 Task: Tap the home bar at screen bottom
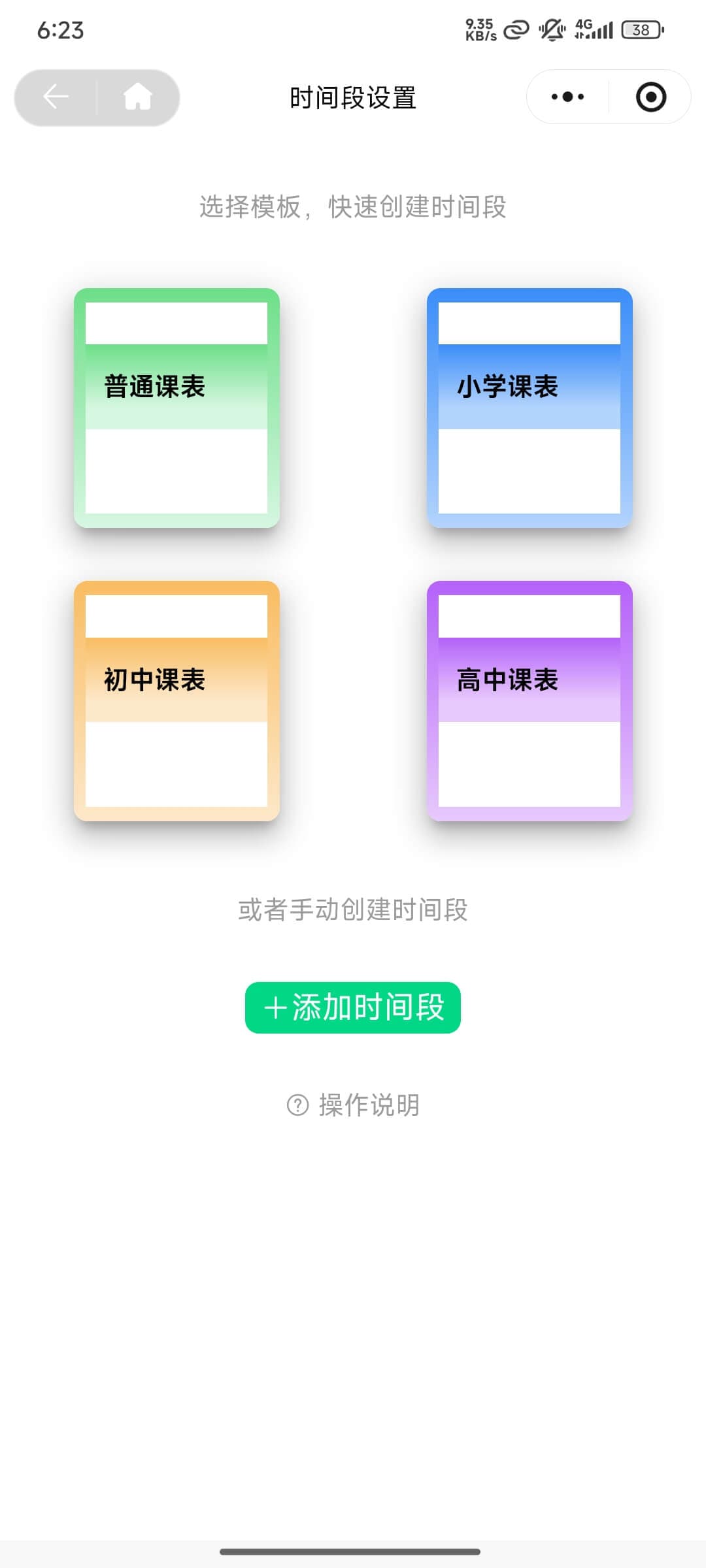(353, 1550)
